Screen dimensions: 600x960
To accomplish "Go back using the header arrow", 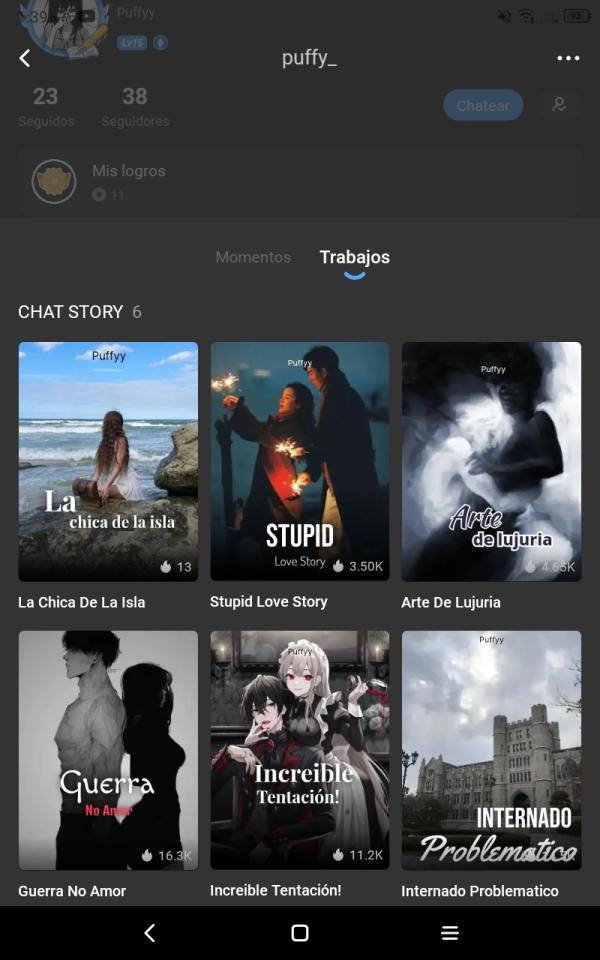I will click(25, 58).
